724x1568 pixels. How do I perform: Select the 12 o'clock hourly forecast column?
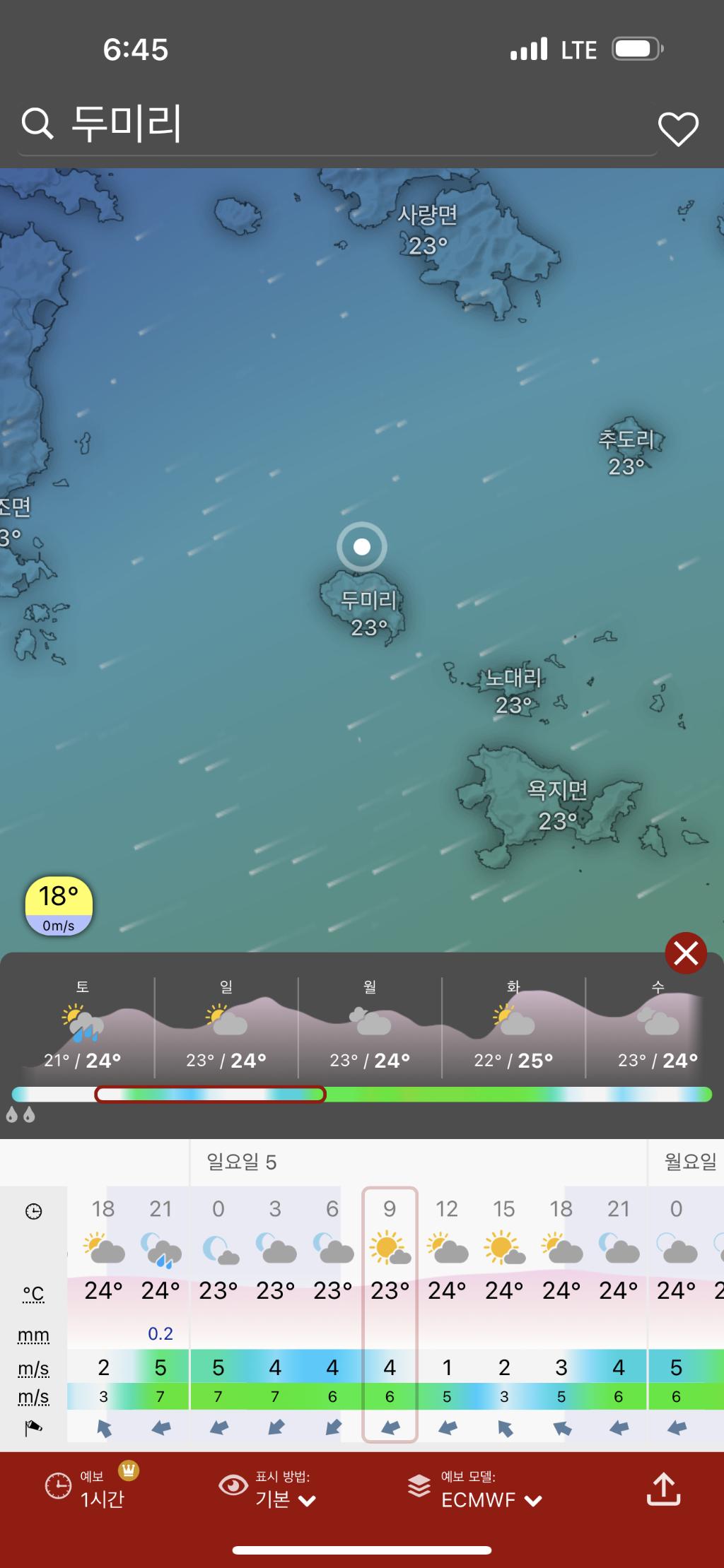pos(447,1314)
